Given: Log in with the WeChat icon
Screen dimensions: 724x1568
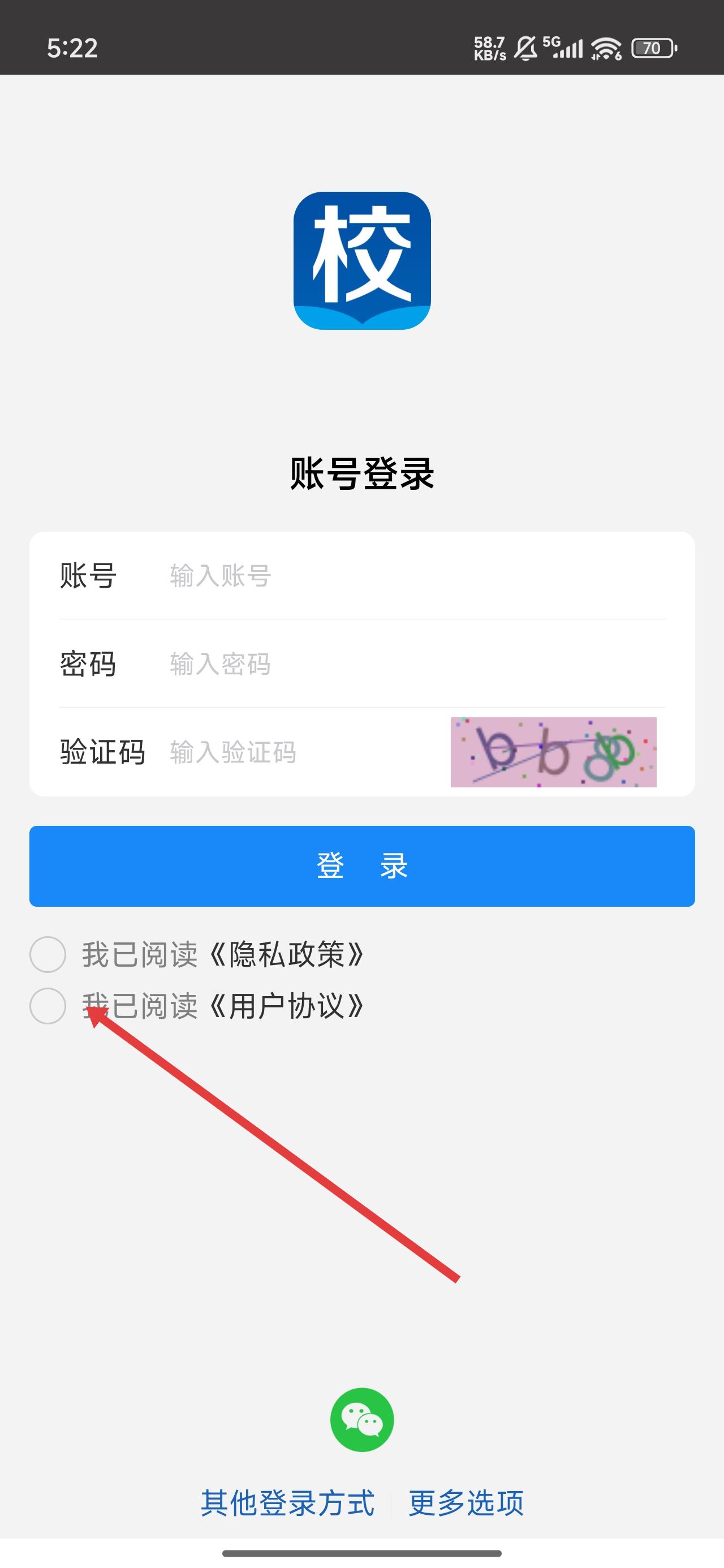Looking at the screenshot, I should tap(361, 1419).
